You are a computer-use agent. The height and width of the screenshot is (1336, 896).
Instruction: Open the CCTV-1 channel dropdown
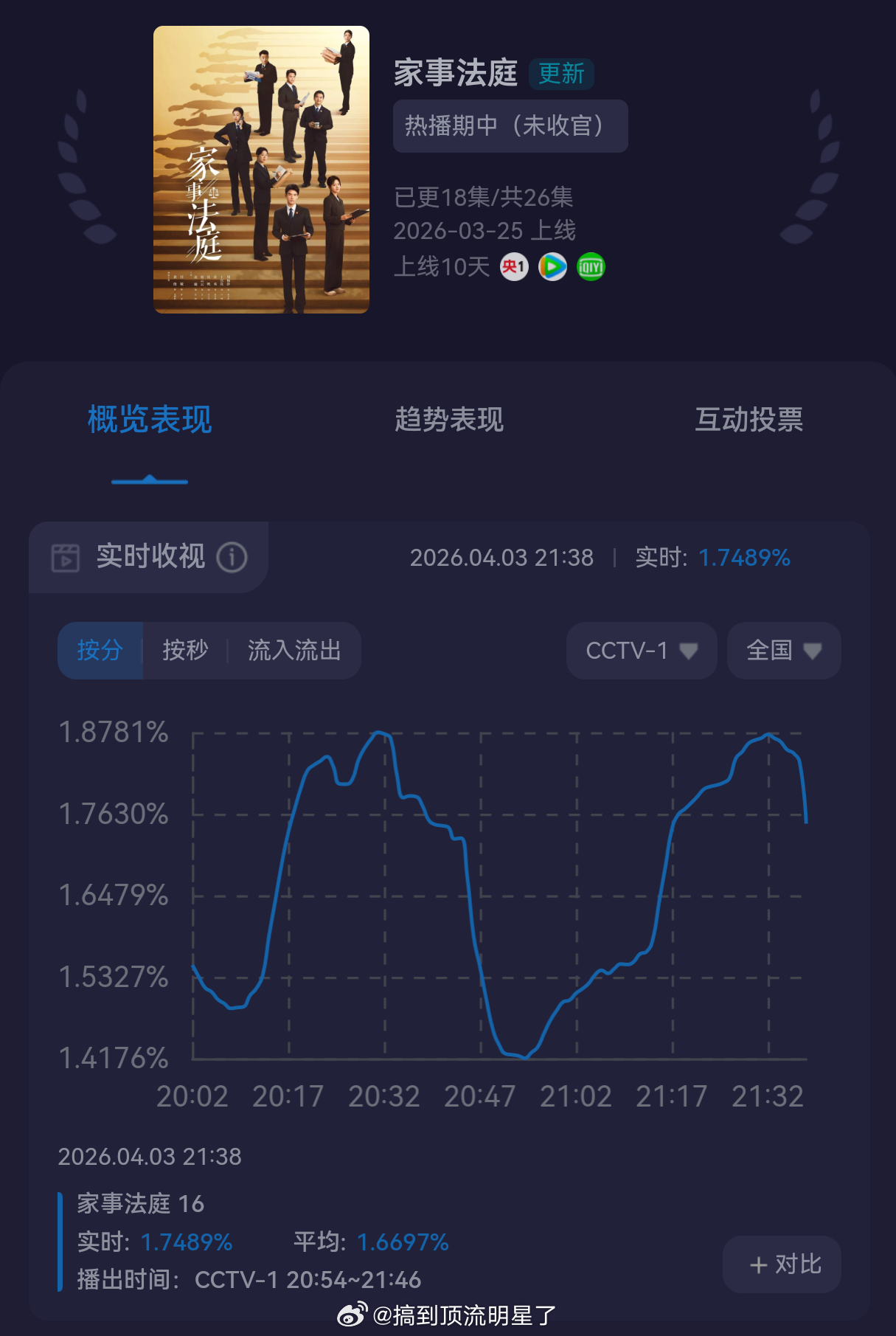[x=640, y=651]
